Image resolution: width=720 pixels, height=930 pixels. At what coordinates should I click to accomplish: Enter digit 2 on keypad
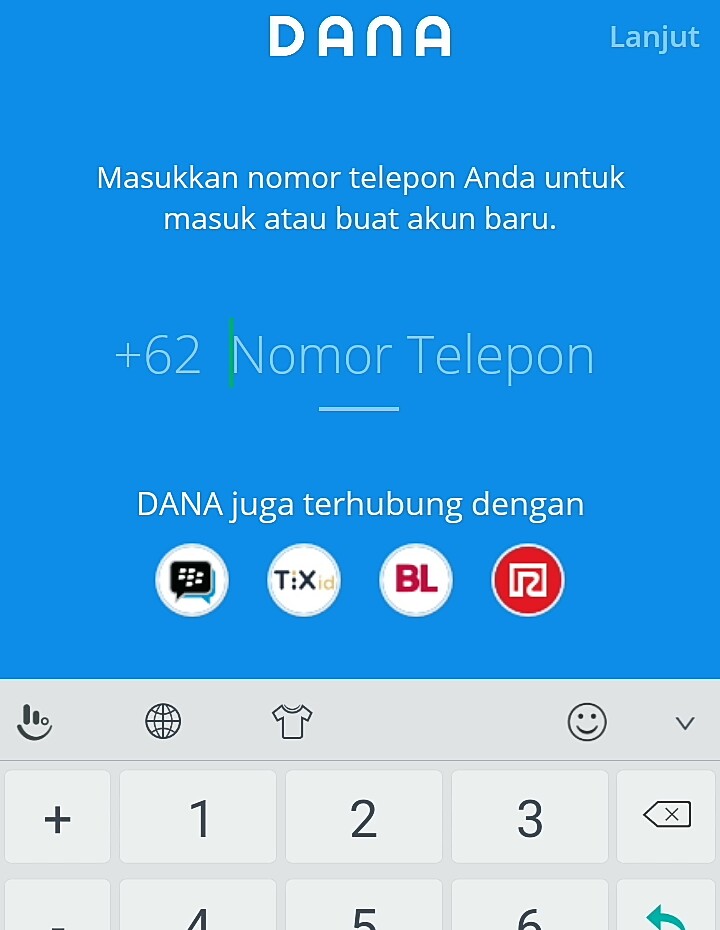[x=363, y=817]
